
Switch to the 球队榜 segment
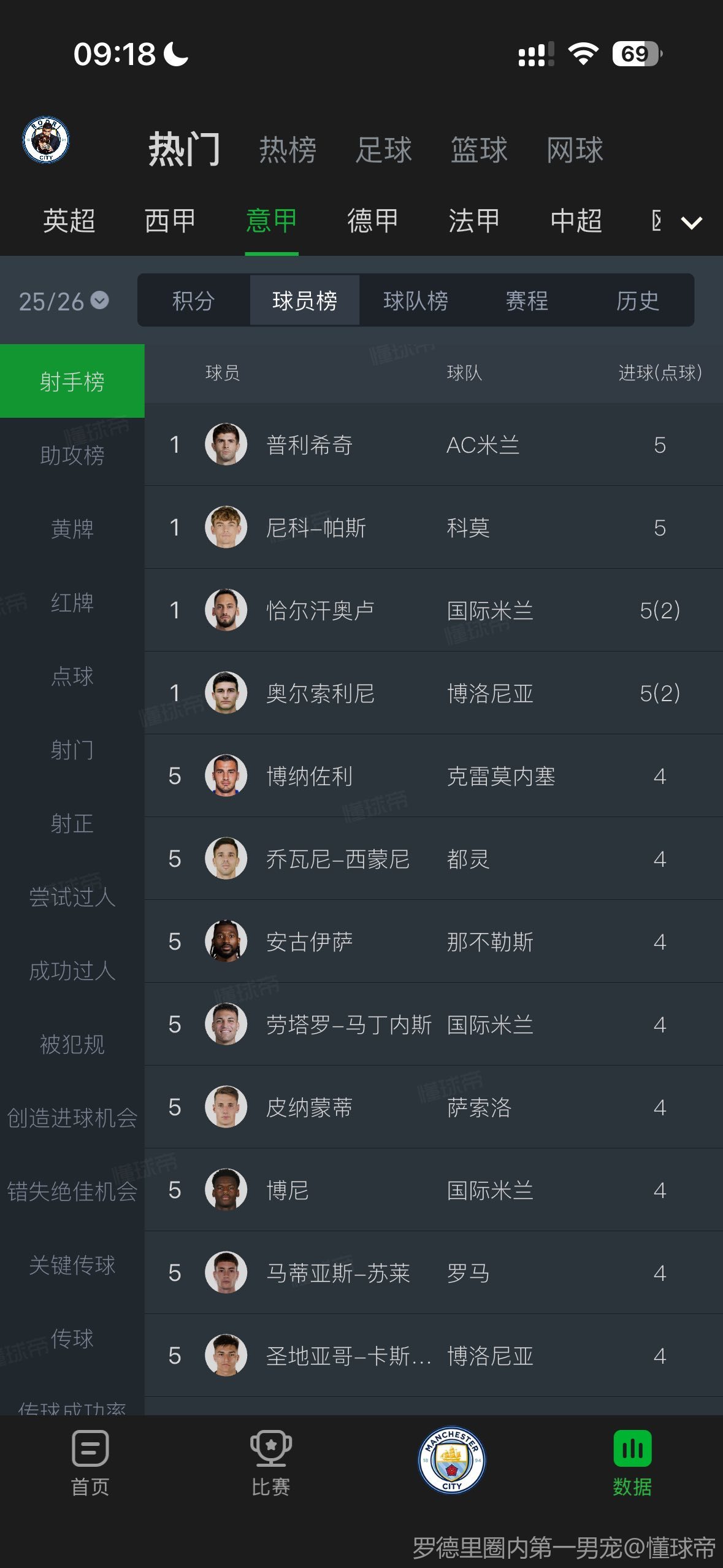coord(415,301)
